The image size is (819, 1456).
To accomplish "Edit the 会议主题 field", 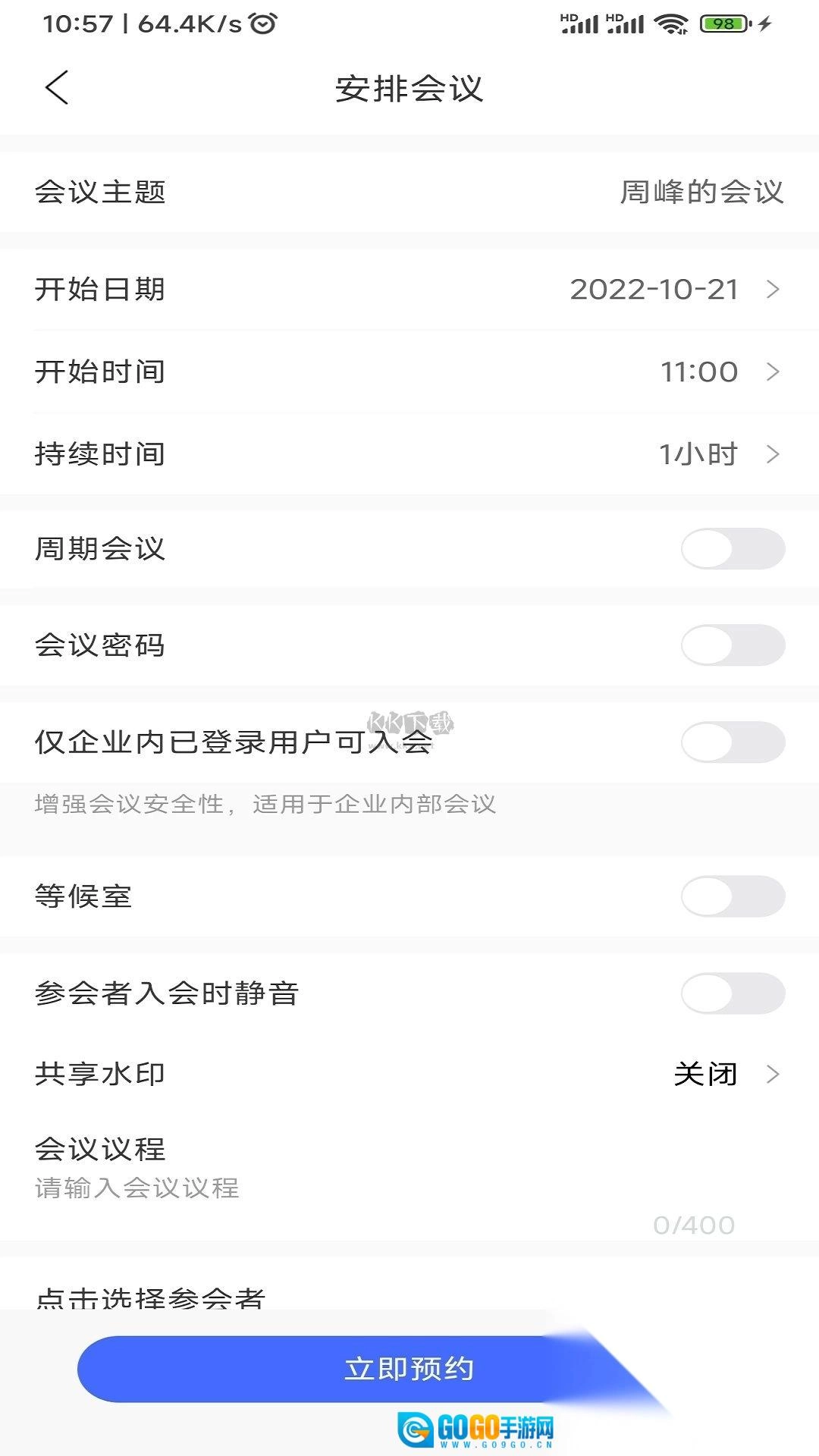I will (701, 193).
